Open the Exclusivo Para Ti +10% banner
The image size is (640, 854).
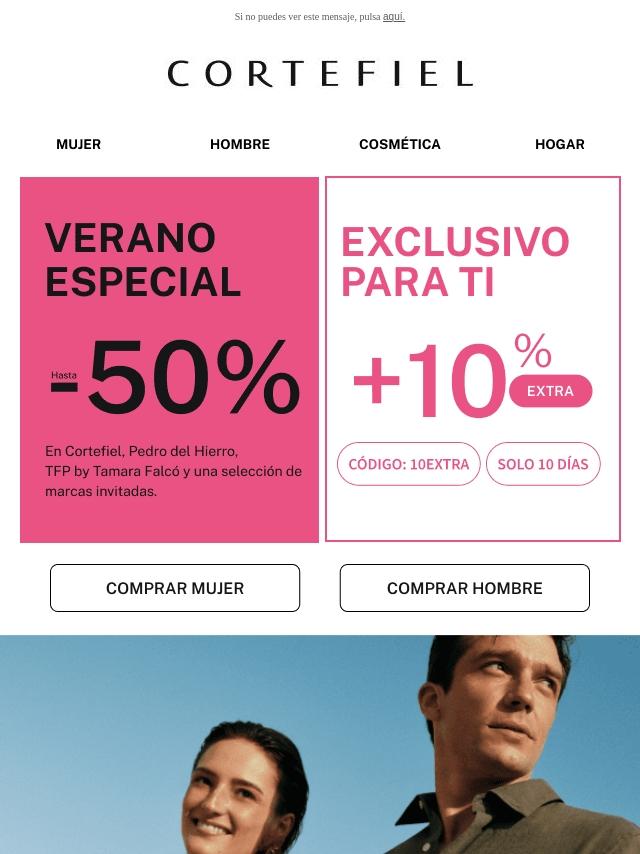[x=472, y=360]
